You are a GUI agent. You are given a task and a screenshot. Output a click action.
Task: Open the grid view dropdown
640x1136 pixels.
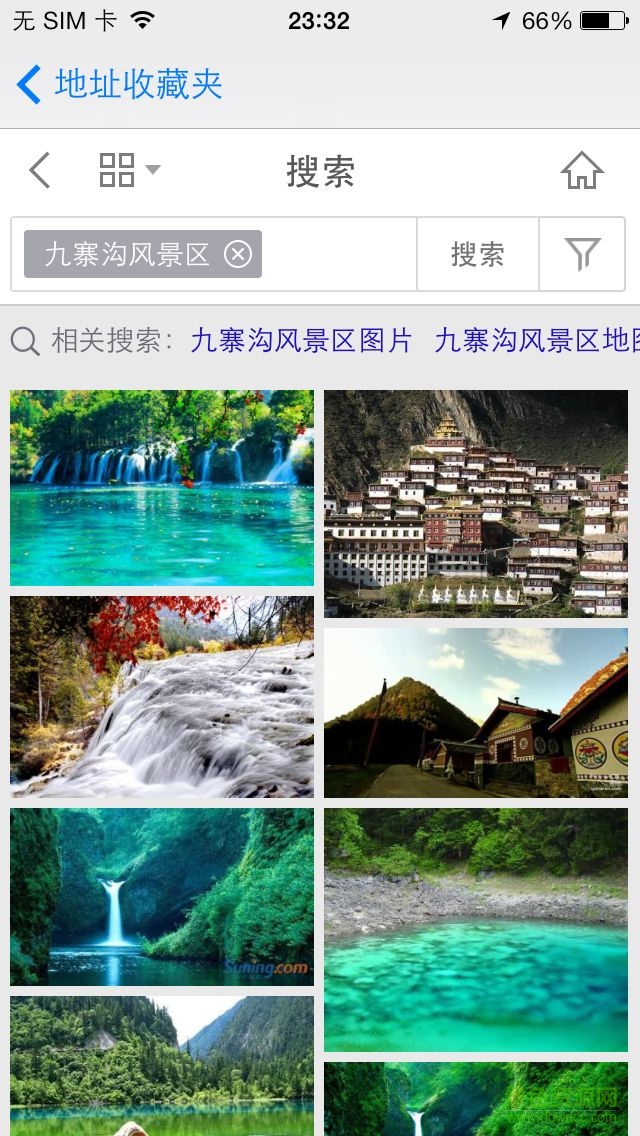pyautogui.click(x=130, y=171)
